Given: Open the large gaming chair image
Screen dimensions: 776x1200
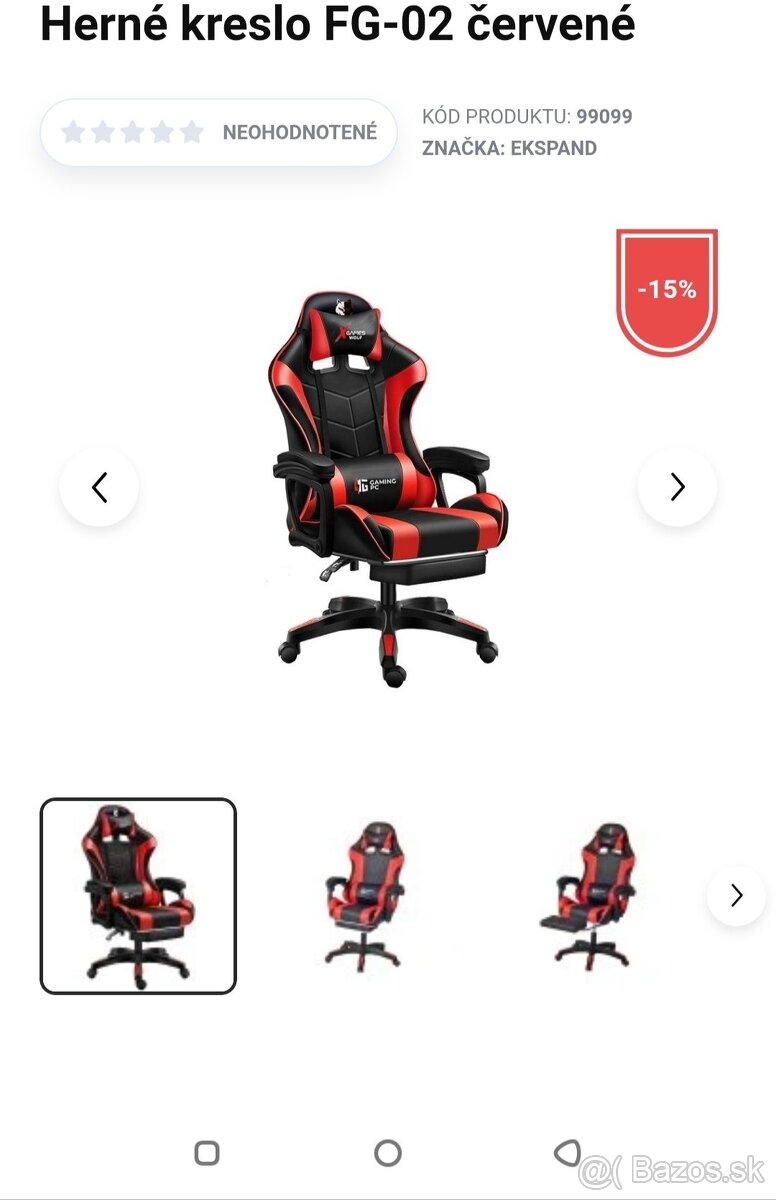Looking at the screenshot, I should [x=388, y=490].
